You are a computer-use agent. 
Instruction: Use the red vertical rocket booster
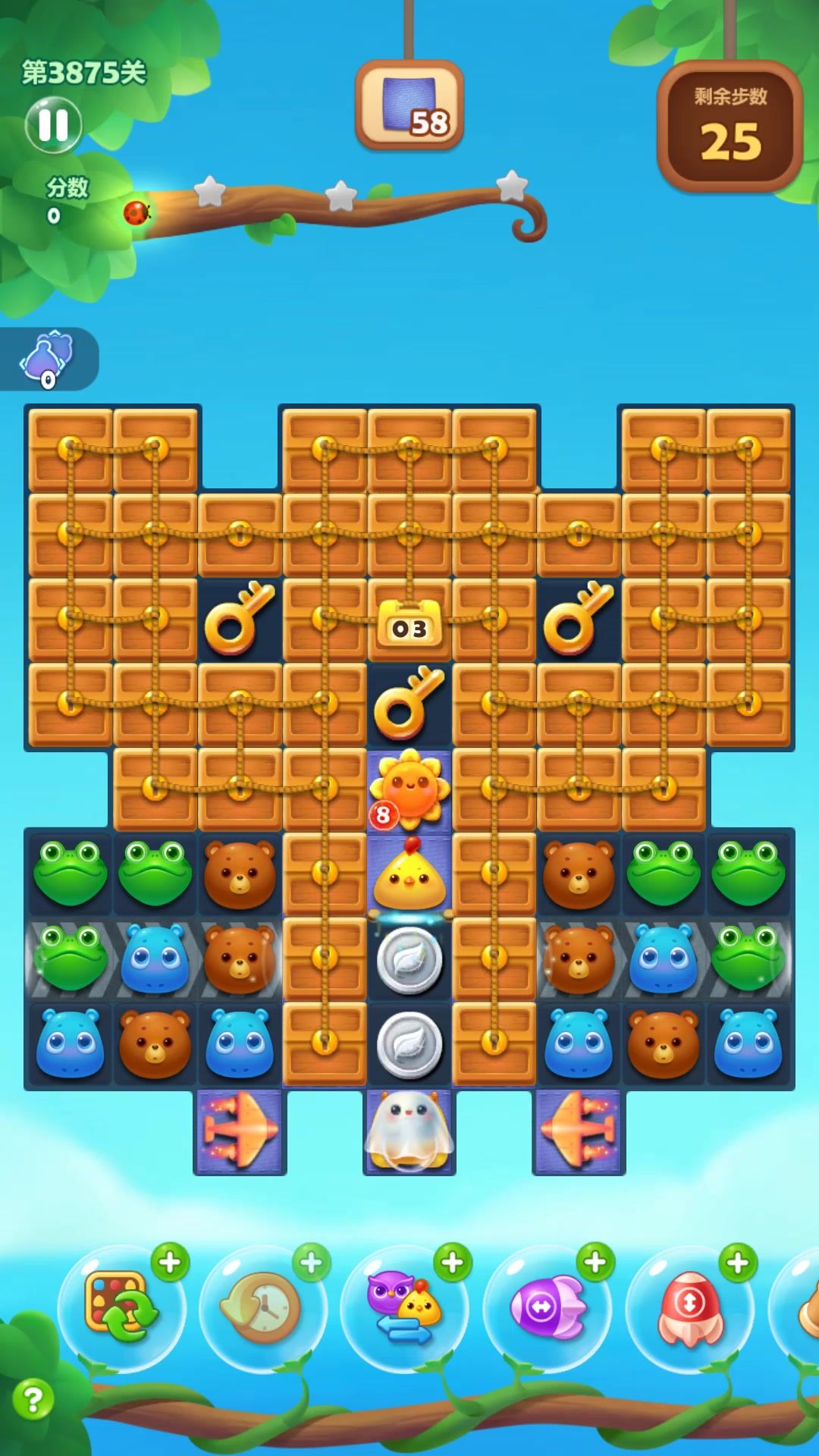pos(689,1307)
